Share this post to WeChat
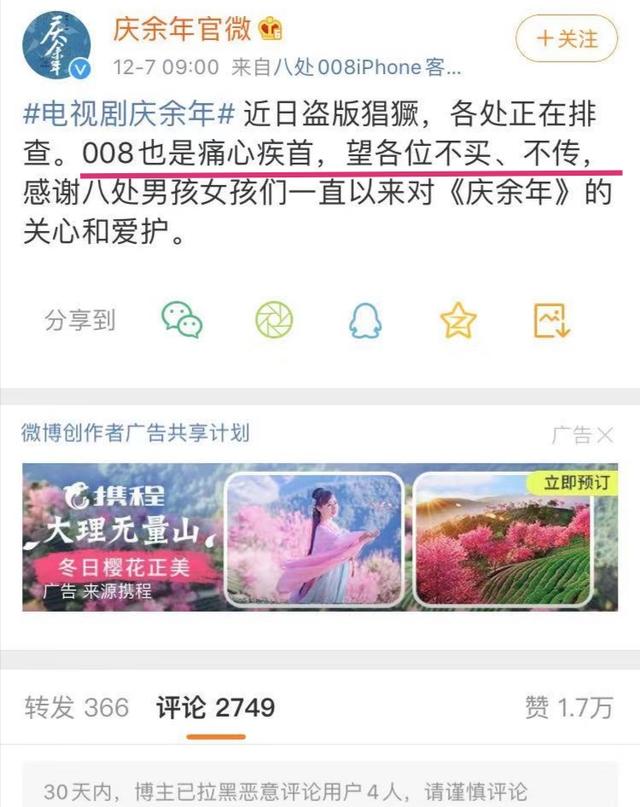Image resolution: width=640 pixels, height=807 pixels. coord(182,319)
